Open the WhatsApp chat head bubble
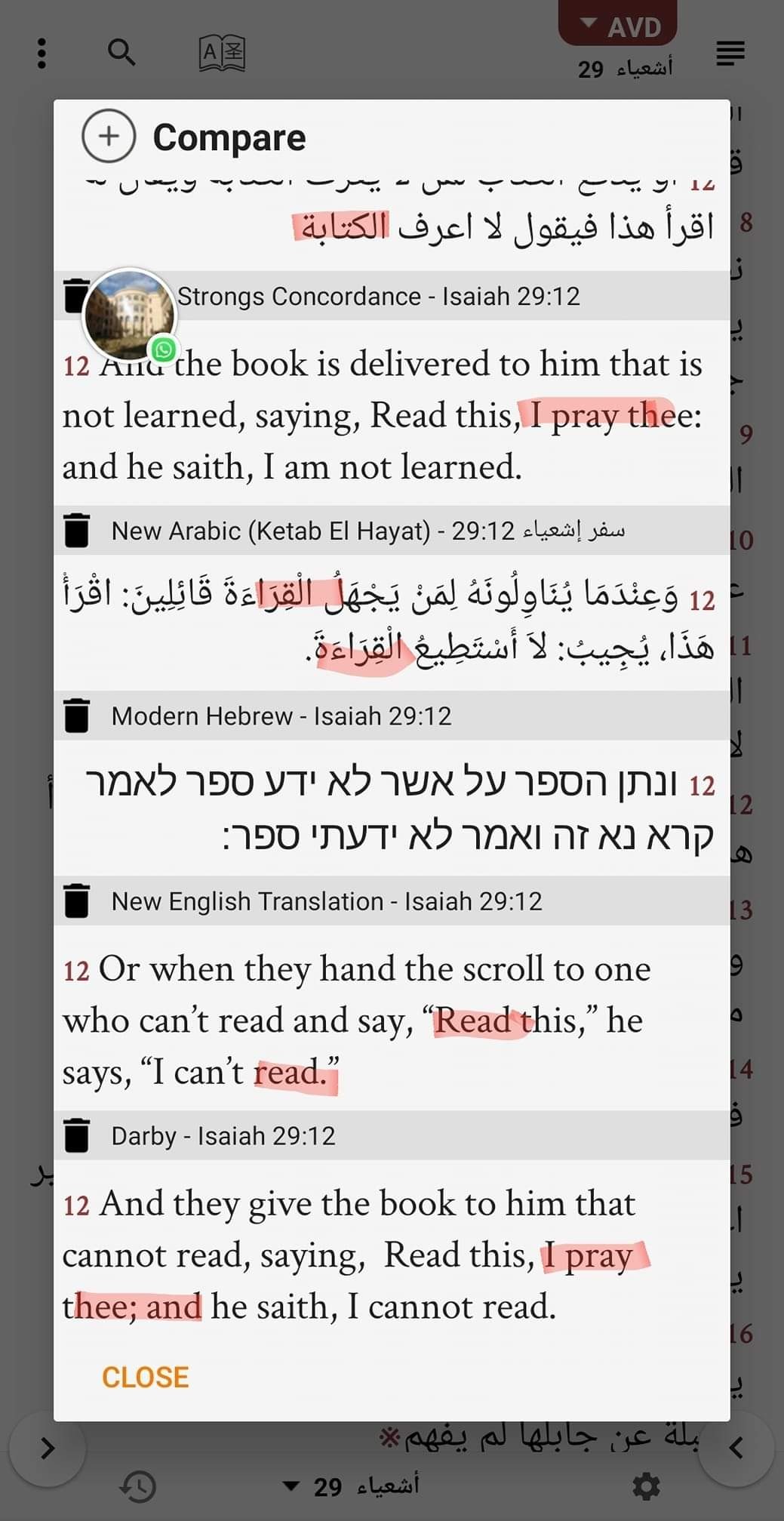Image resolution: width=784 pixels, height=1521 pixels. (130, 316)
